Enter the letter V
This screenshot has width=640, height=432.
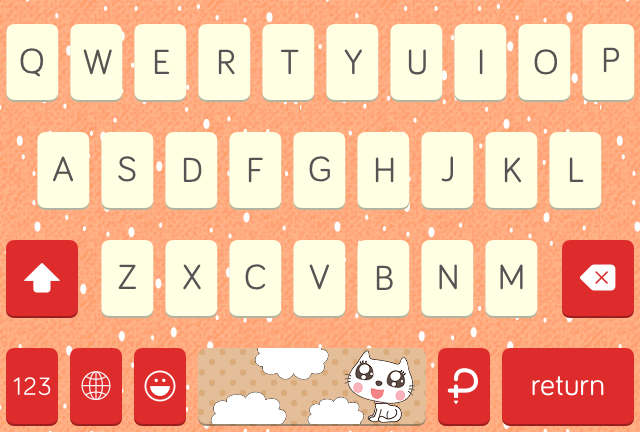[x=319, y=277]
